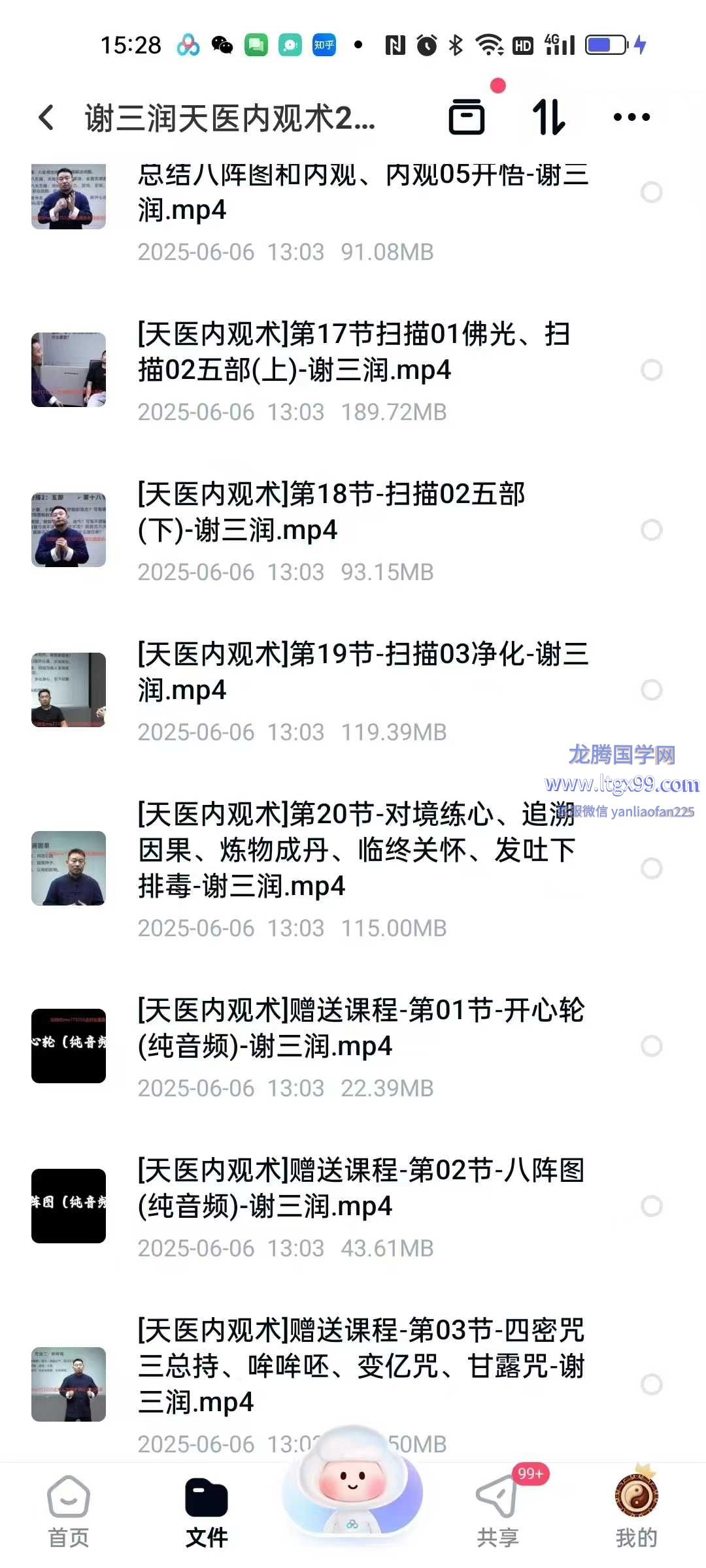Open the 第17节扫描01佛光 video file
Screen dimensions: 706x1568
pos(353,353)
